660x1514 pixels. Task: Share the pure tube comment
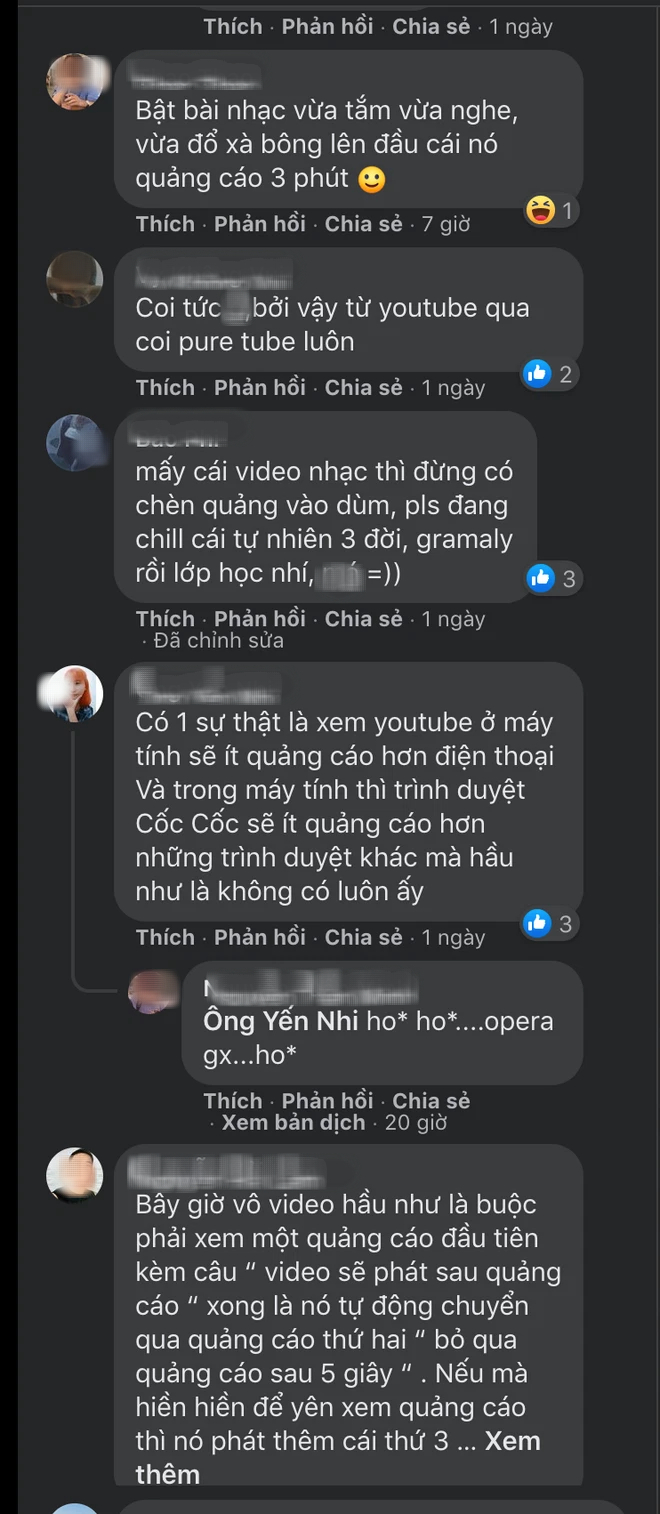tap(363, 388)
